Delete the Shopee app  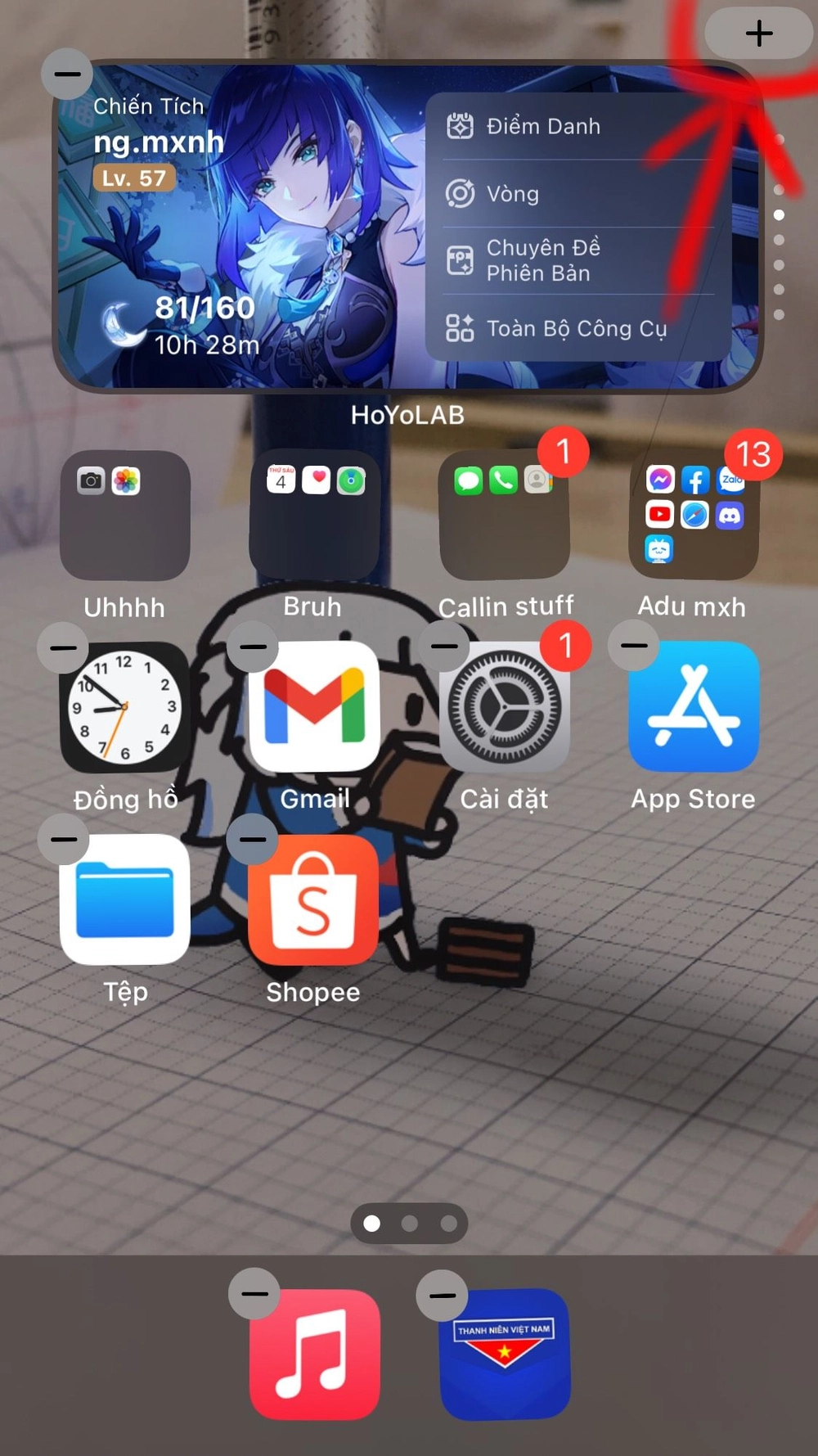click(x=253, y=839)
